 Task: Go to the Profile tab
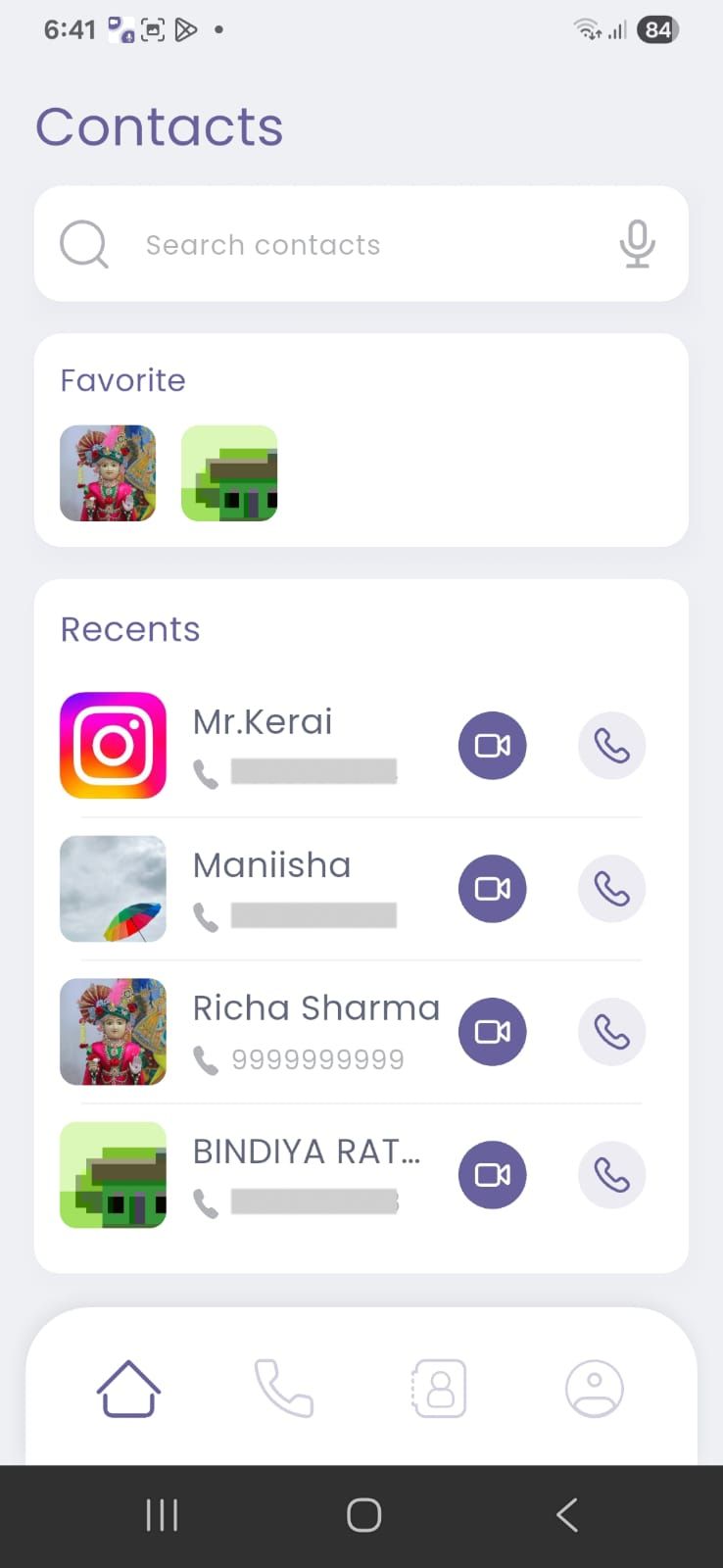tap(594, 1388)
